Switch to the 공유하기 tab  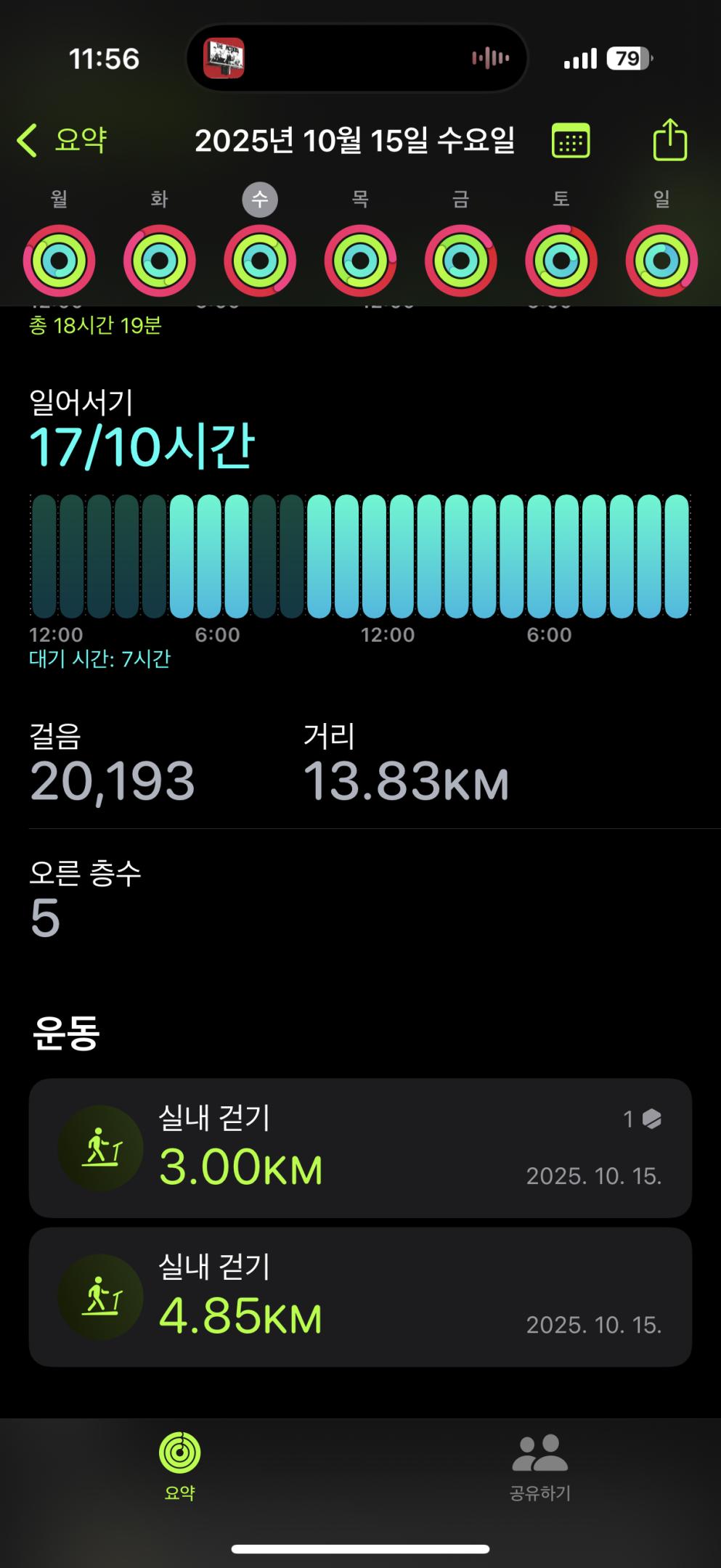pos(540,1466)
